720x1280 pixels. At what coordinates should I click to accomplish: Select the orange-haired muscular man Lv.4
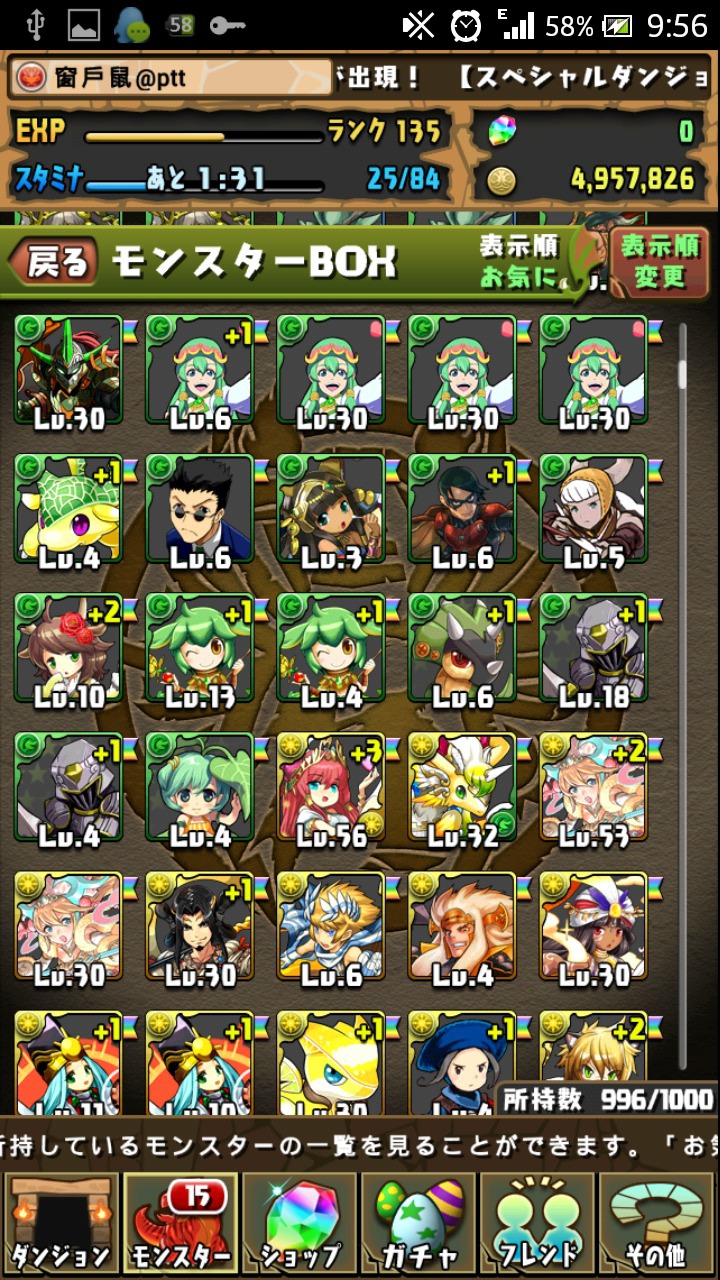point(461,928)
